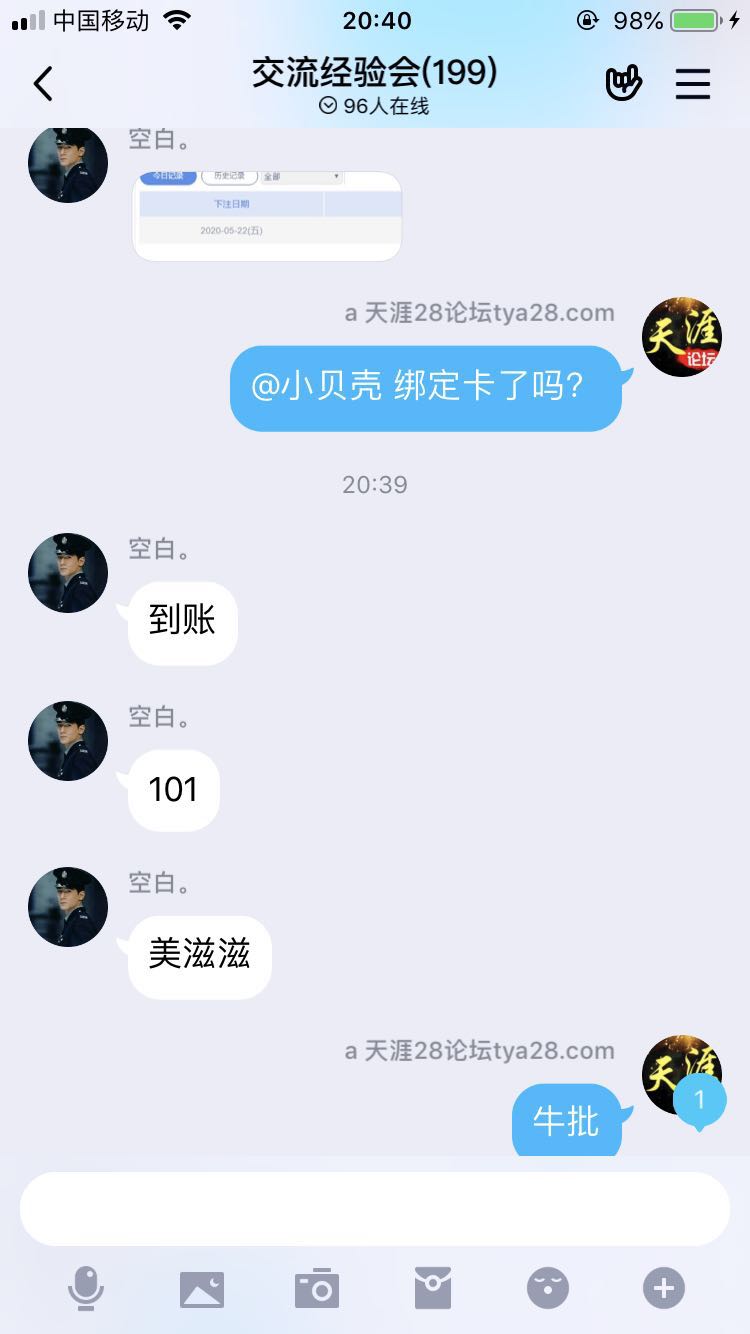Open the camera to take a photo
This screenshot has height=1334, width=750.
[317, 1288]
